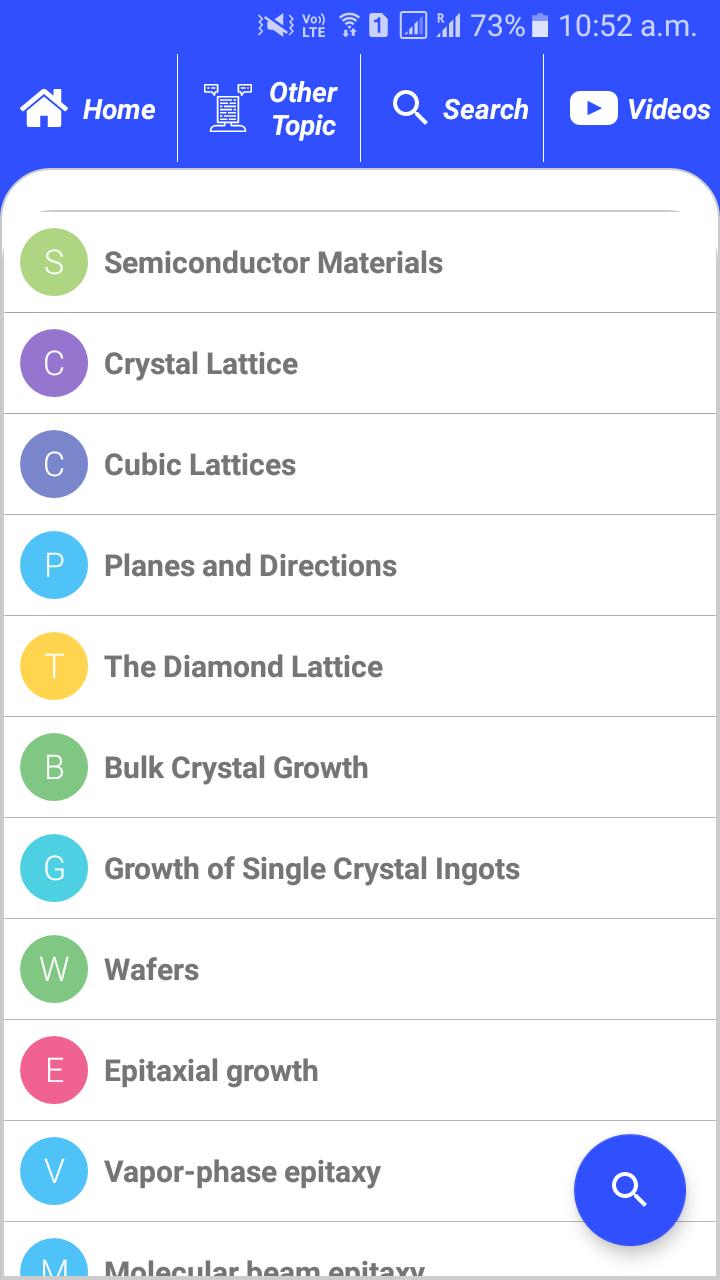This screenshot has height=1280, width=720.
Task: Tap Search in the top bar
Action: click(x=460, y=109)
